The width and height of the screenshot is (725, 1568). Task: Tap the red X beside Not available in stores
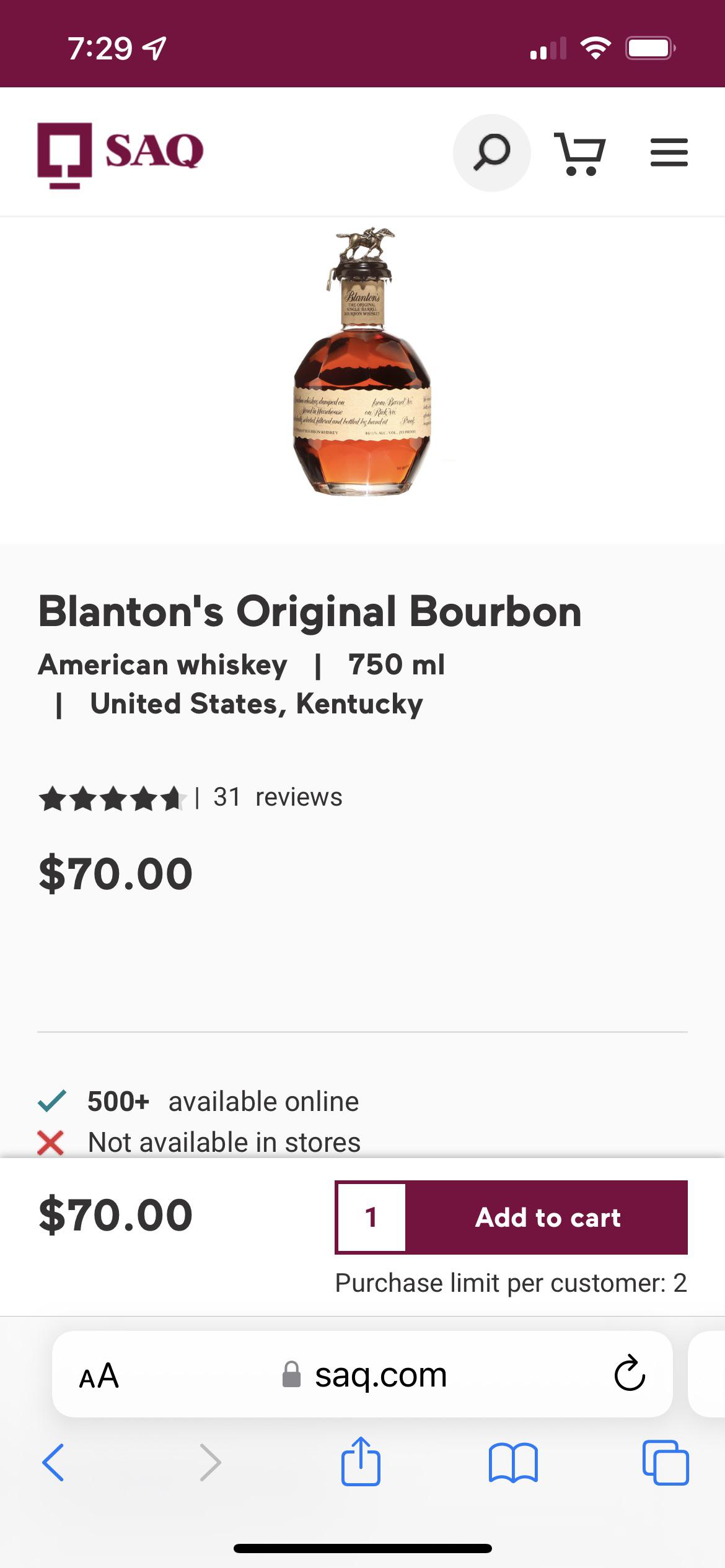click(52, 1143)
